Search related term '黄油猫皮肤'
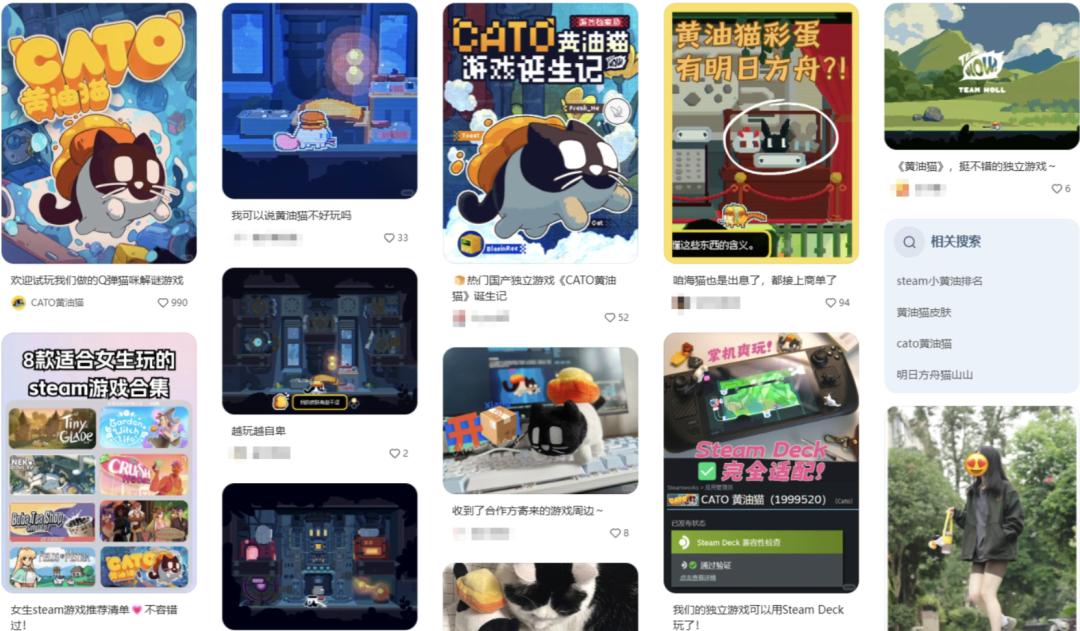The image size is (1080, 631). (x=924, y=312)
